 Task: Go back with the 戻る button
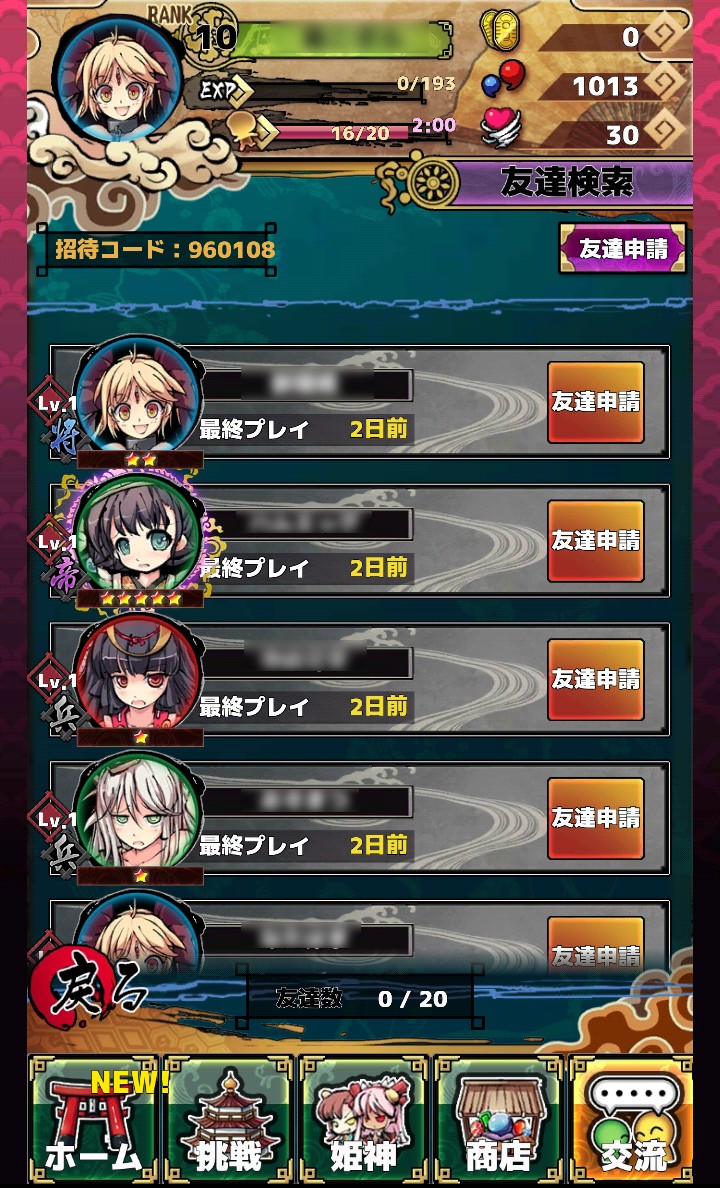[89, 991]
